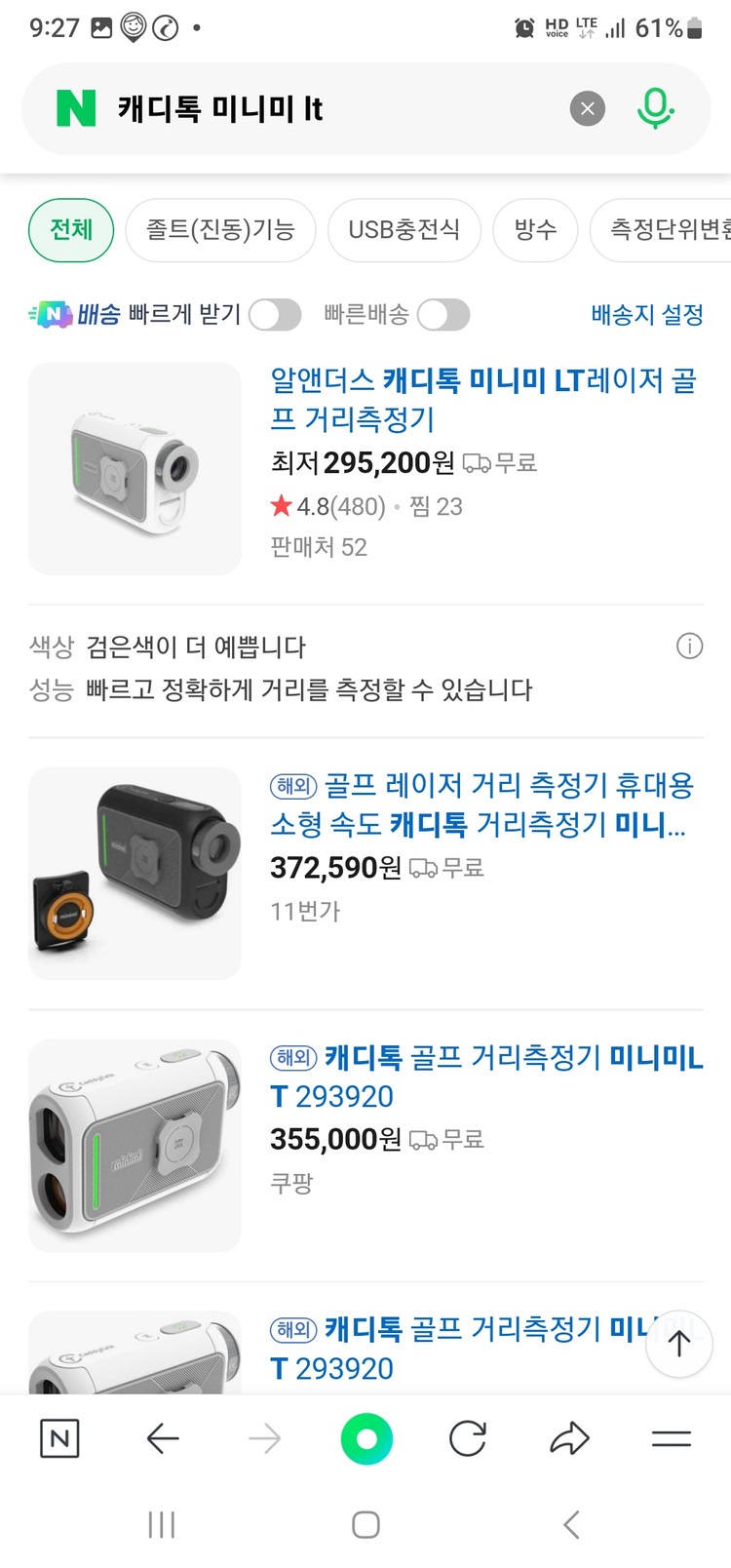Select the 전체 filter chip
The height and width of the screenshot is (1568, 731).
pyautogui.click(x=71, y=230)
